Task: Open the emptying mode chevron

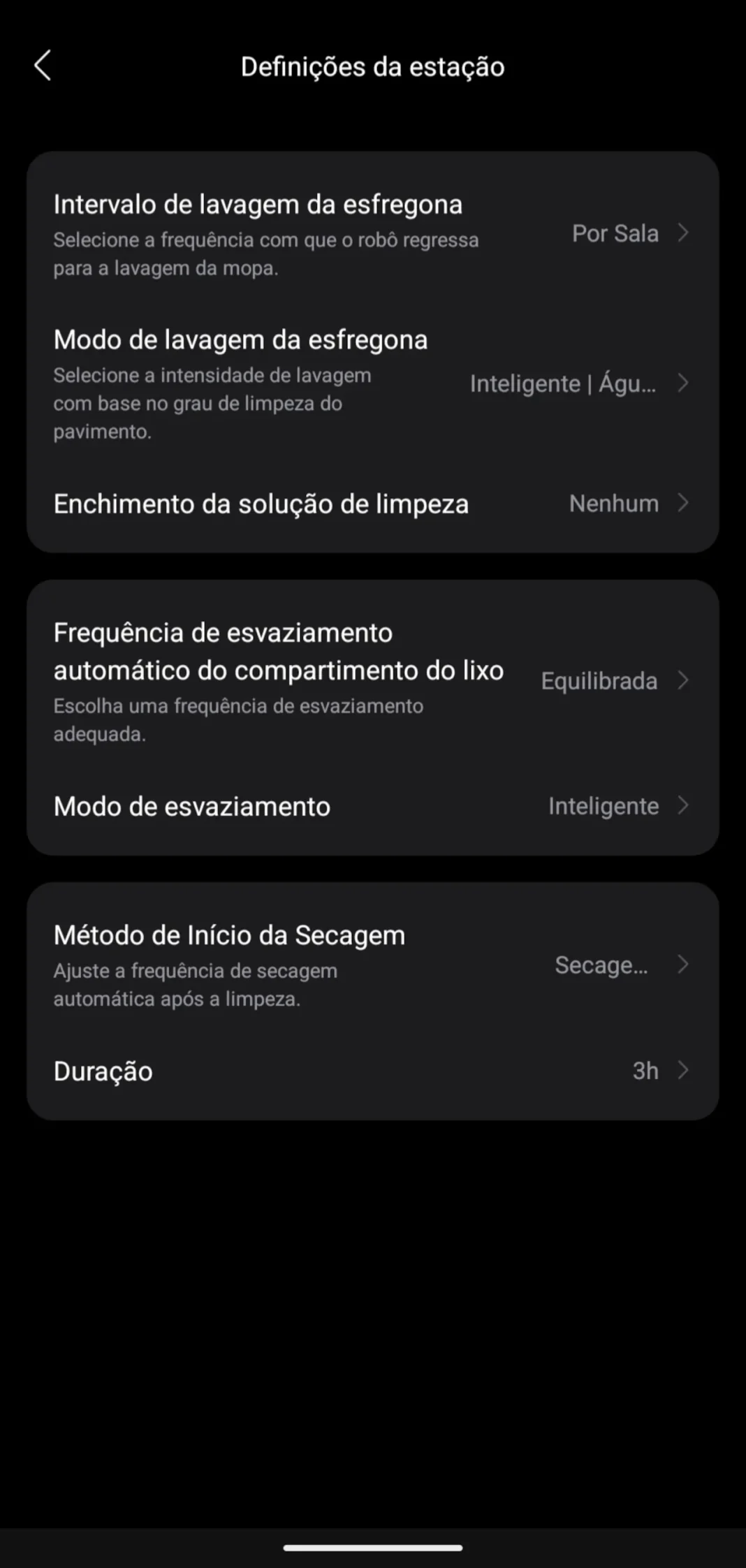Action: pyautogui.click(x=684, y=805)
